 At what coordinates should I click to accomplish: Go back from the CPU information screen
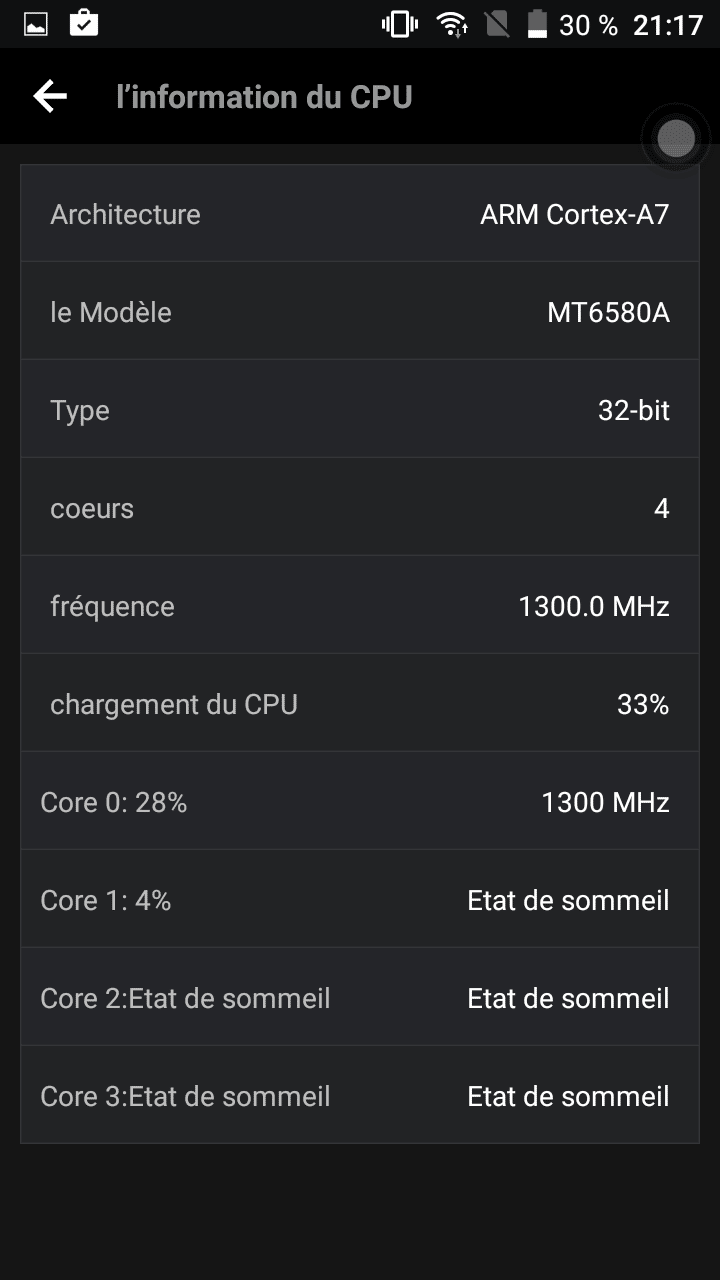pyautogui.click(x=50, y=96)
